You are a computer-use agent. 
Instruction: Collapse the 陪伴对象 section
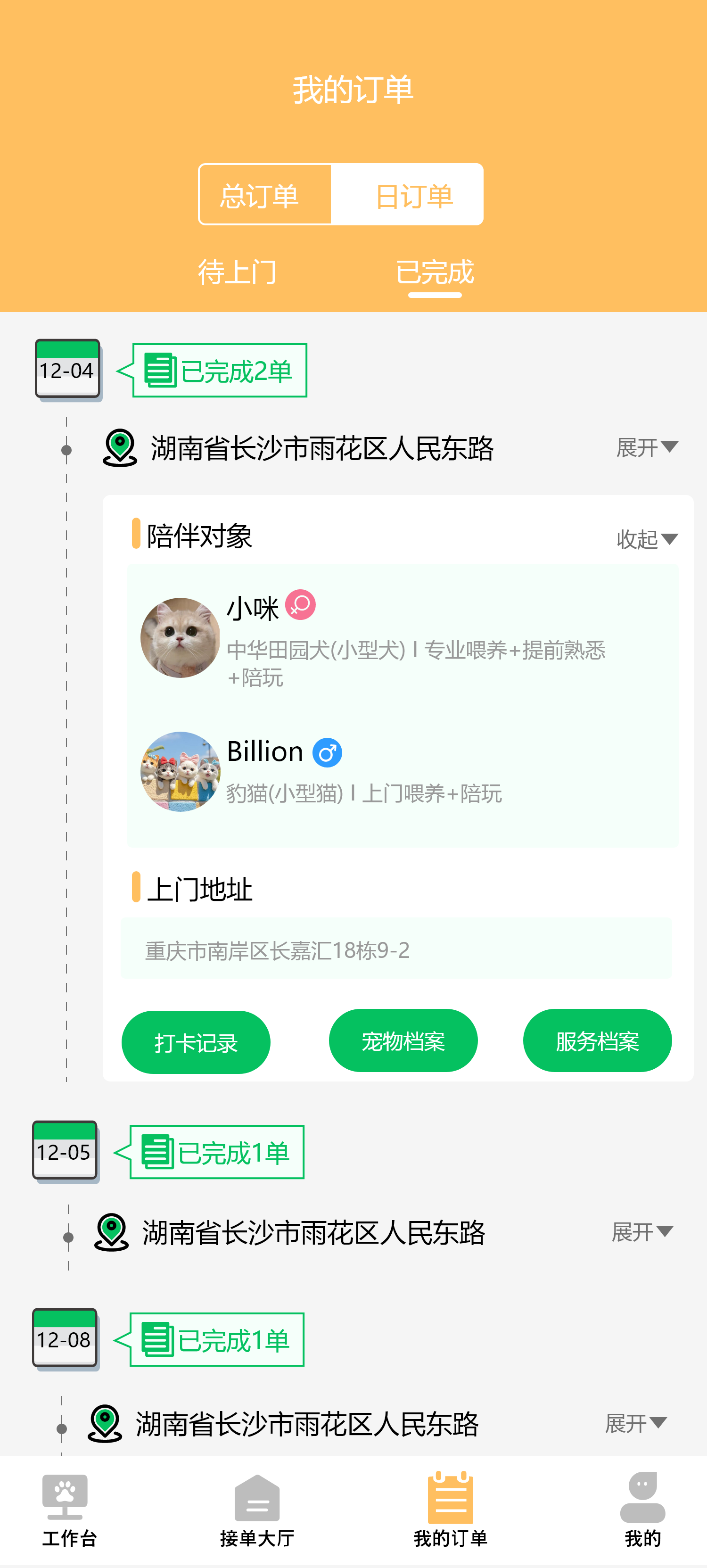pyautogui.click(x=646, y=539)
